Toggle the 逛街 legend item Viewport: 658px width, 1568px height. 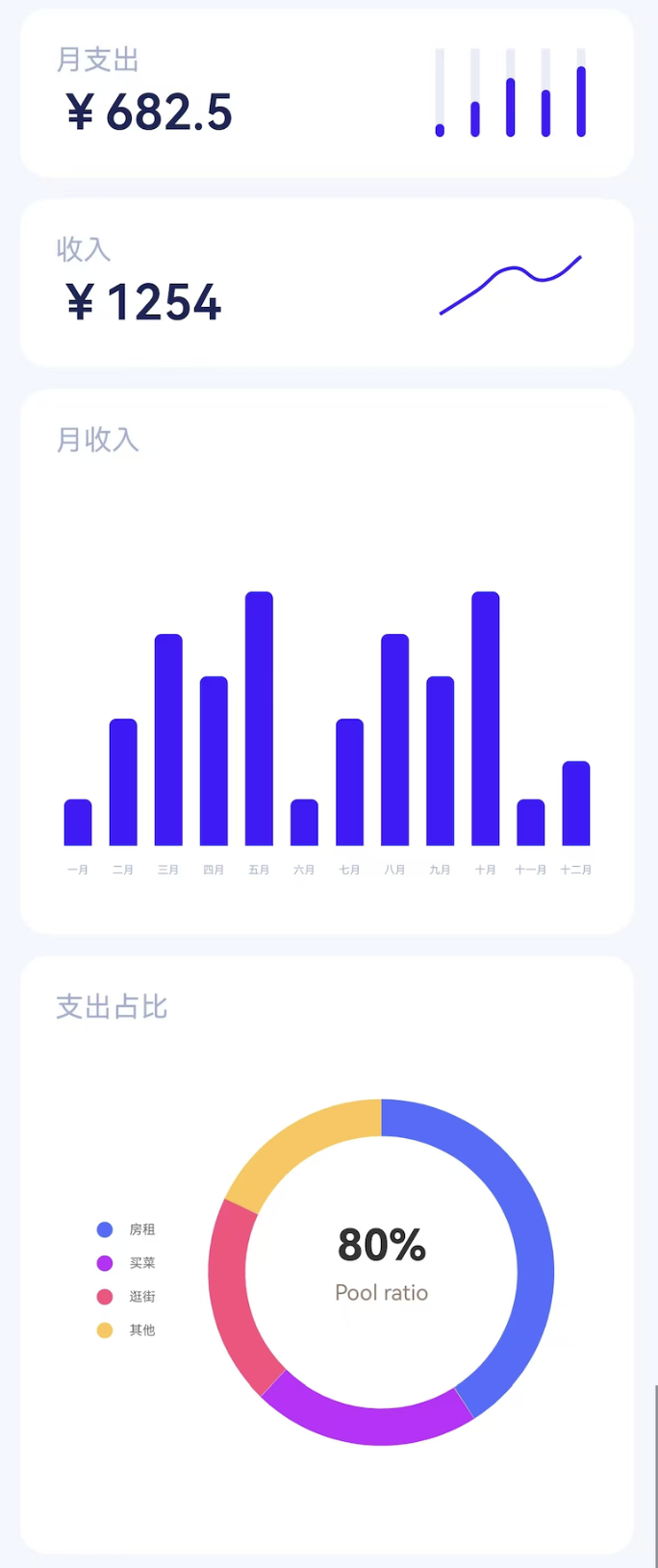click(128, 1297)
